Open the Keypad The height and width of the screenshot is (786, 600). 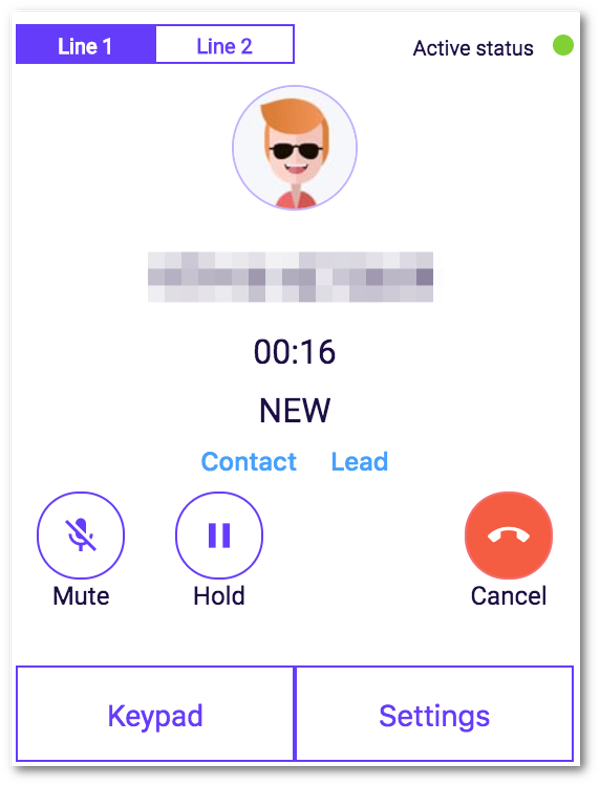click(155, 715)
